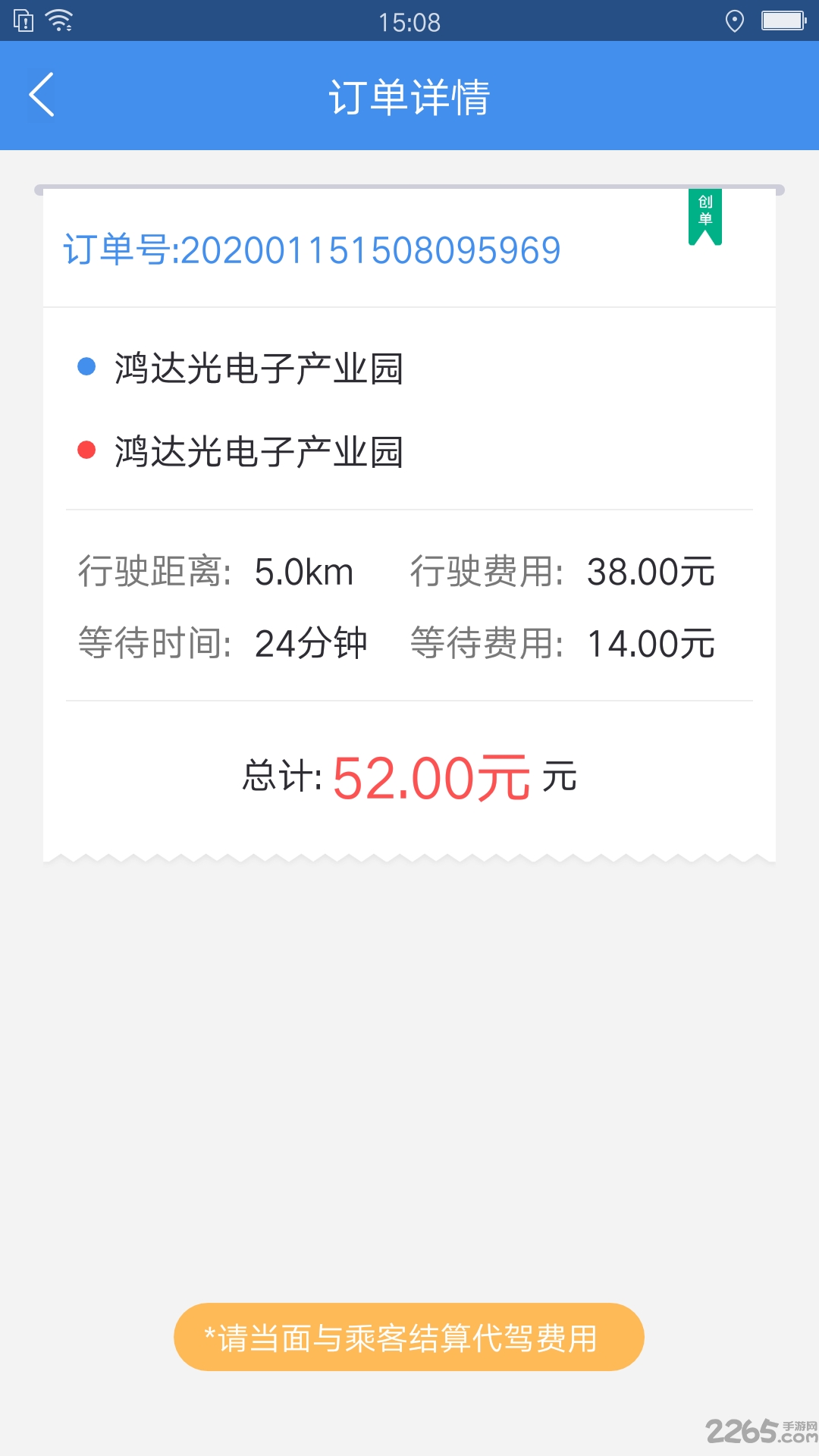Tap the battery icon in the status bar
819x1456 pixels.
pyautogui.click(x=782, y=20)
